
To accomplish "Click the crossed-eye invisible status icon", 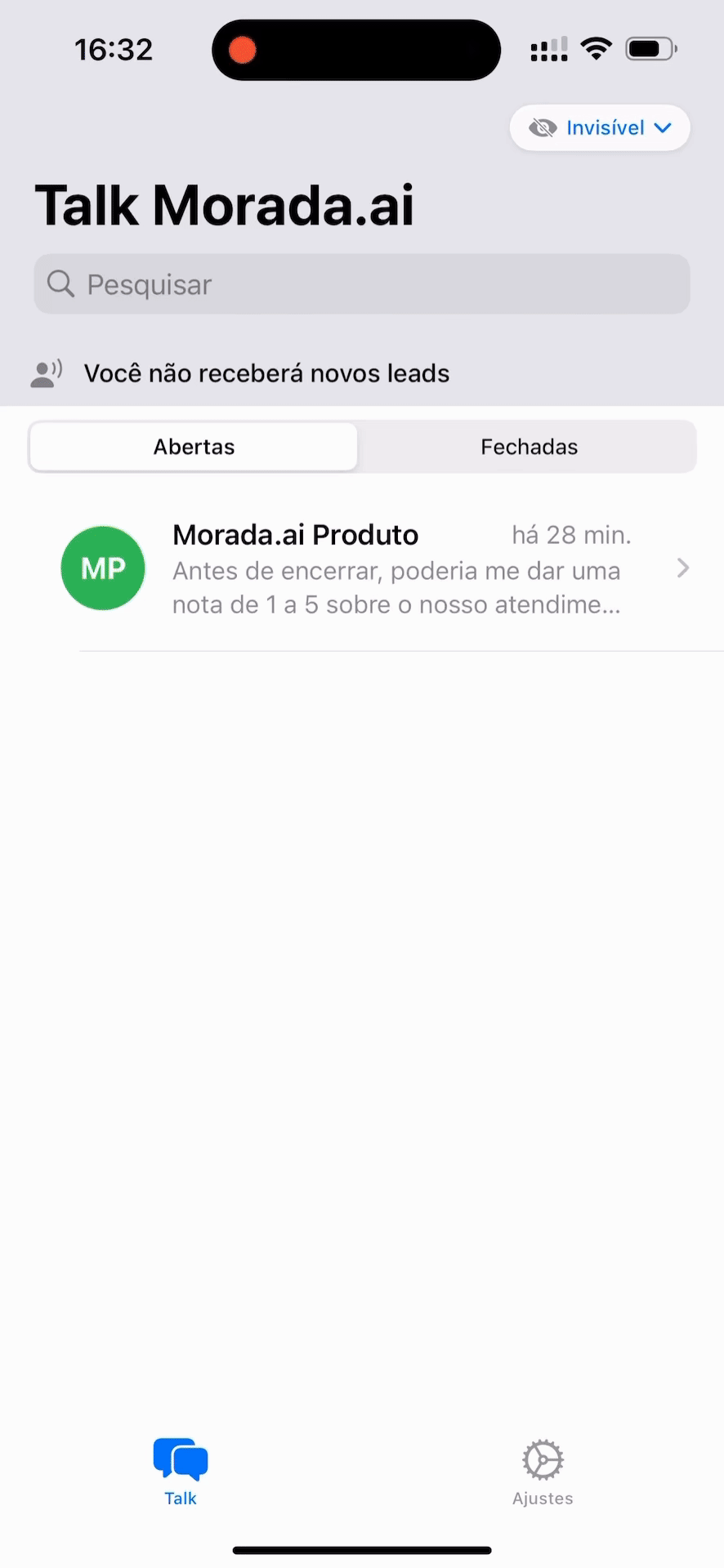I will tap(542, 127).
